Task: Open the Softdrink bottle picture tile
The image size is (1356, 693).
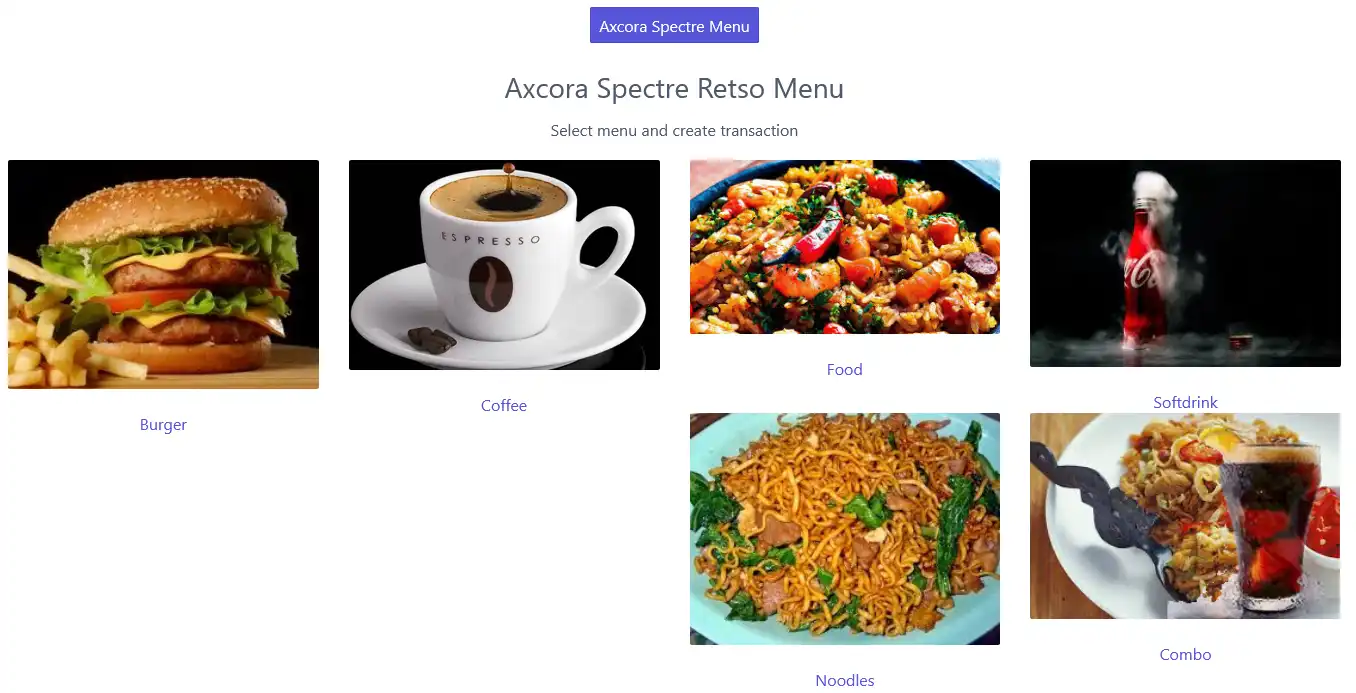Action: (x=1185, y=263)
